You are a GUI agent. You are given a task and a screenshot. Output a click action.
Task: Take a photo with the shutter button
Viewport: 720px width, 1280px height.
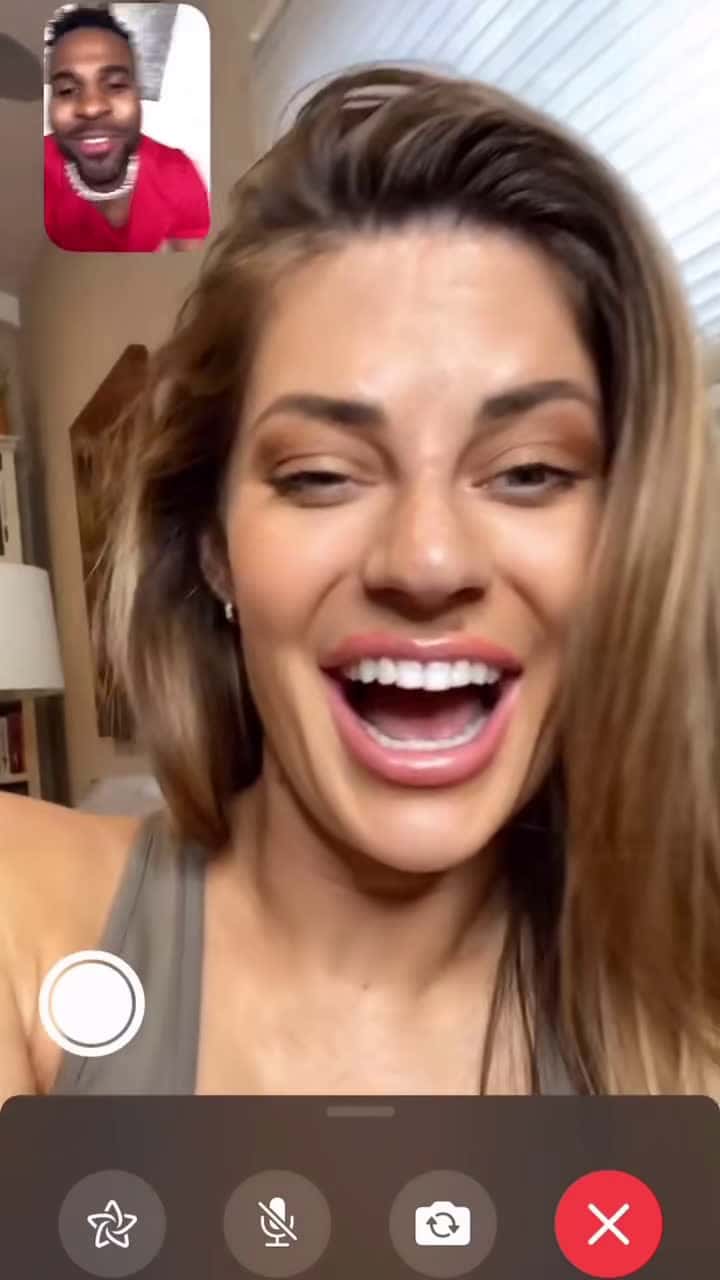click(92, 1003)
